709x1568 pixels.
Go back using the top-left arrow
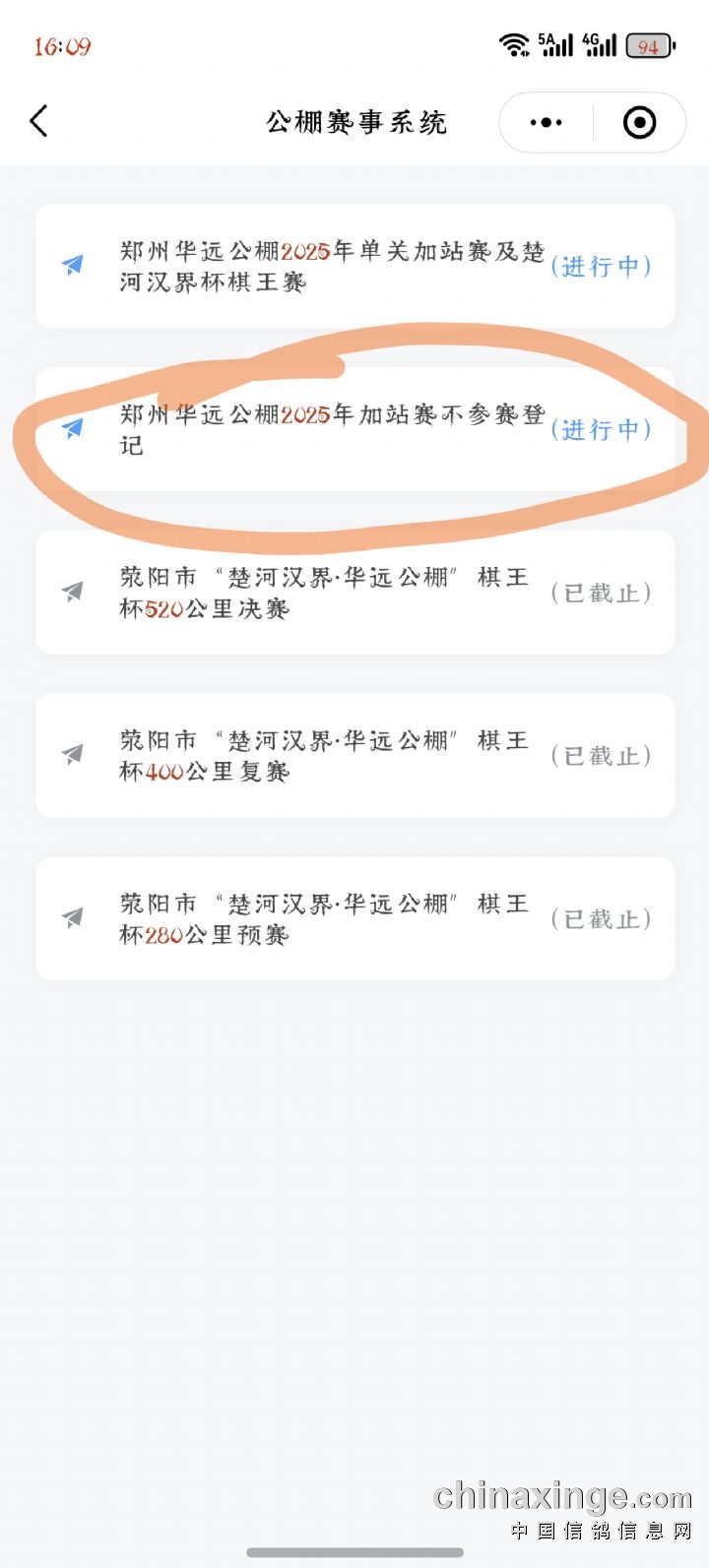point(39,122)
